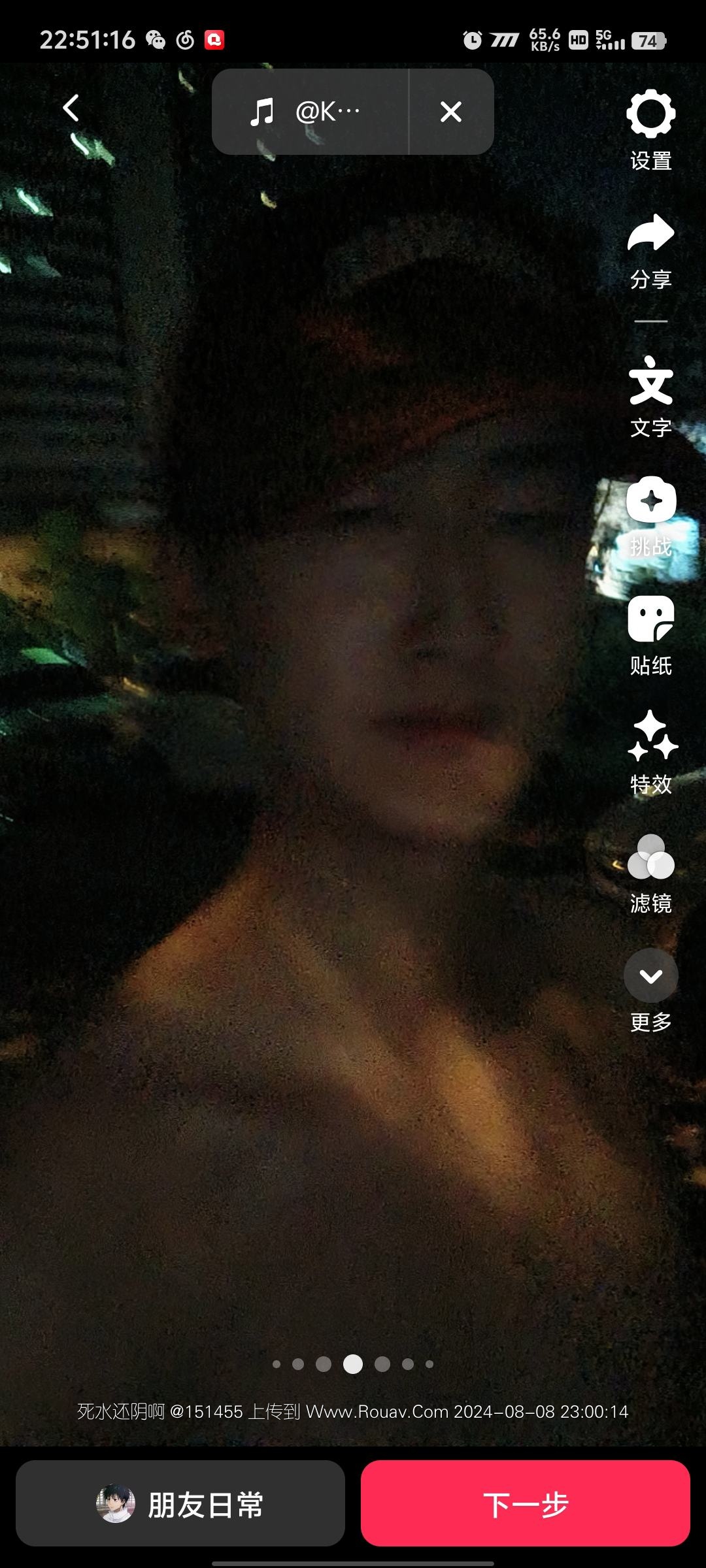The width and height of the screenshot is (706, 1568).
Task: Expand 更多 tools
Action: click(x=650, y=990)
